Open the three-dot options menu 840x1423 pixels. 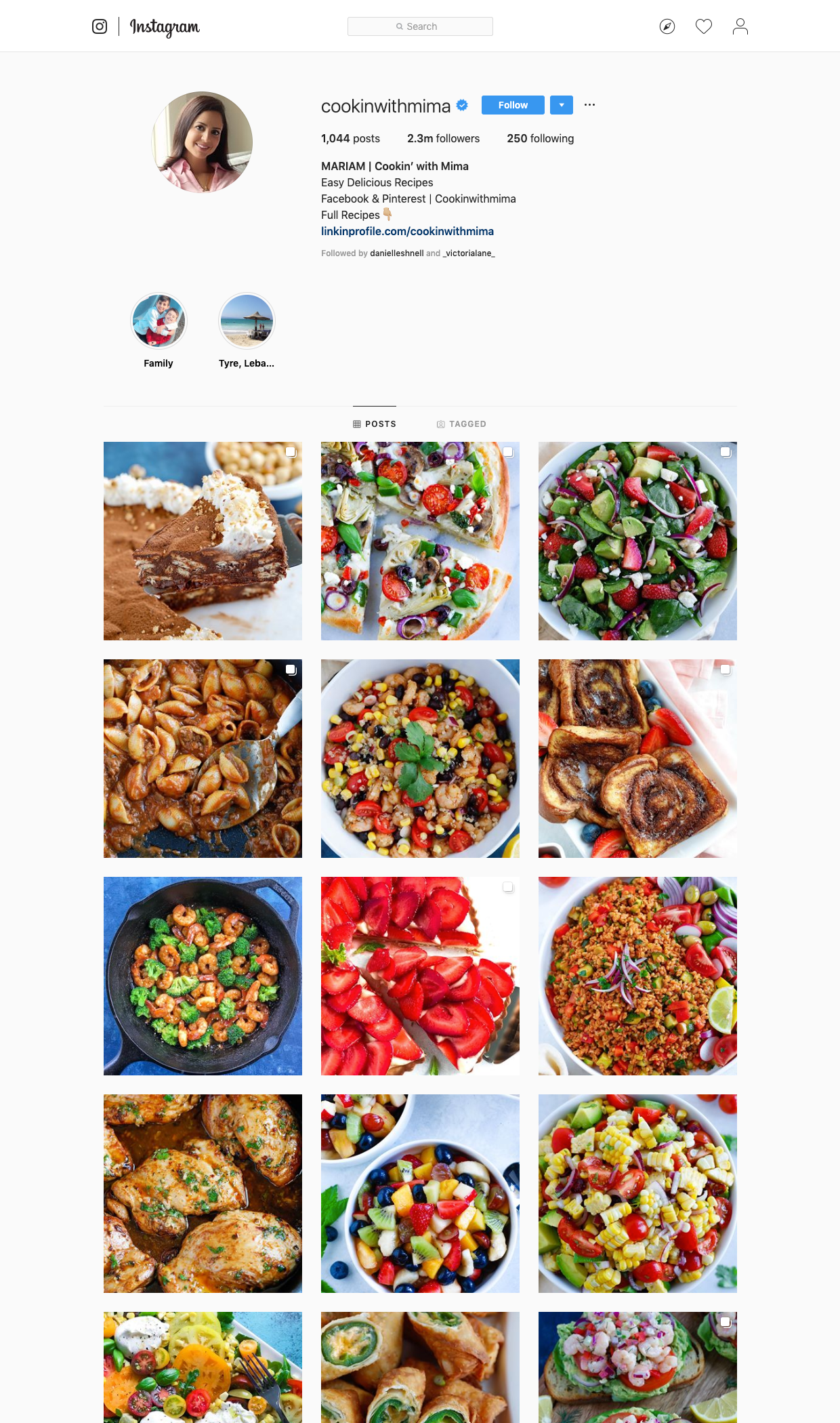(x=590, y=105)
